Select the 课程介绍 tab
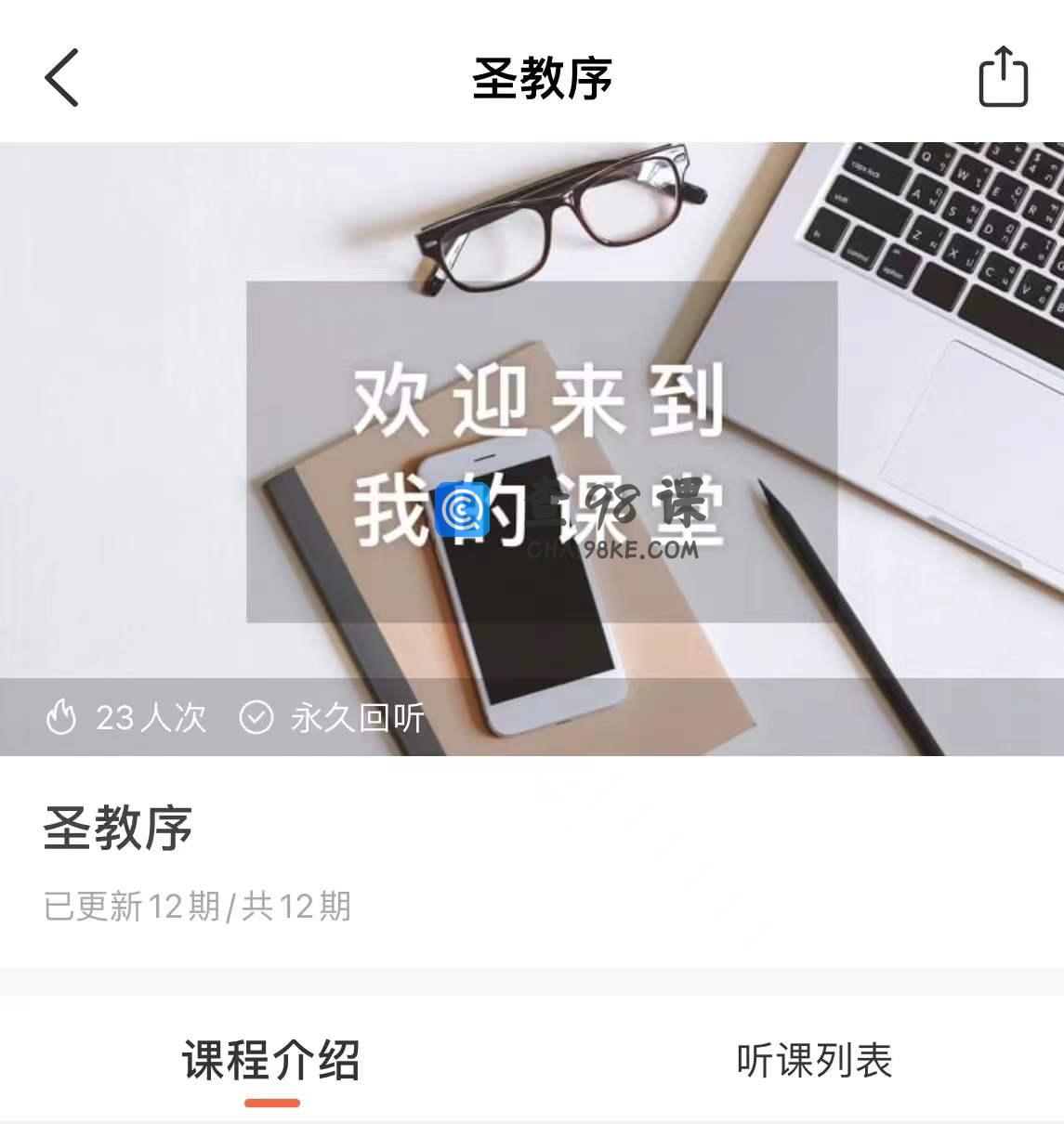 click(271, 1060)
